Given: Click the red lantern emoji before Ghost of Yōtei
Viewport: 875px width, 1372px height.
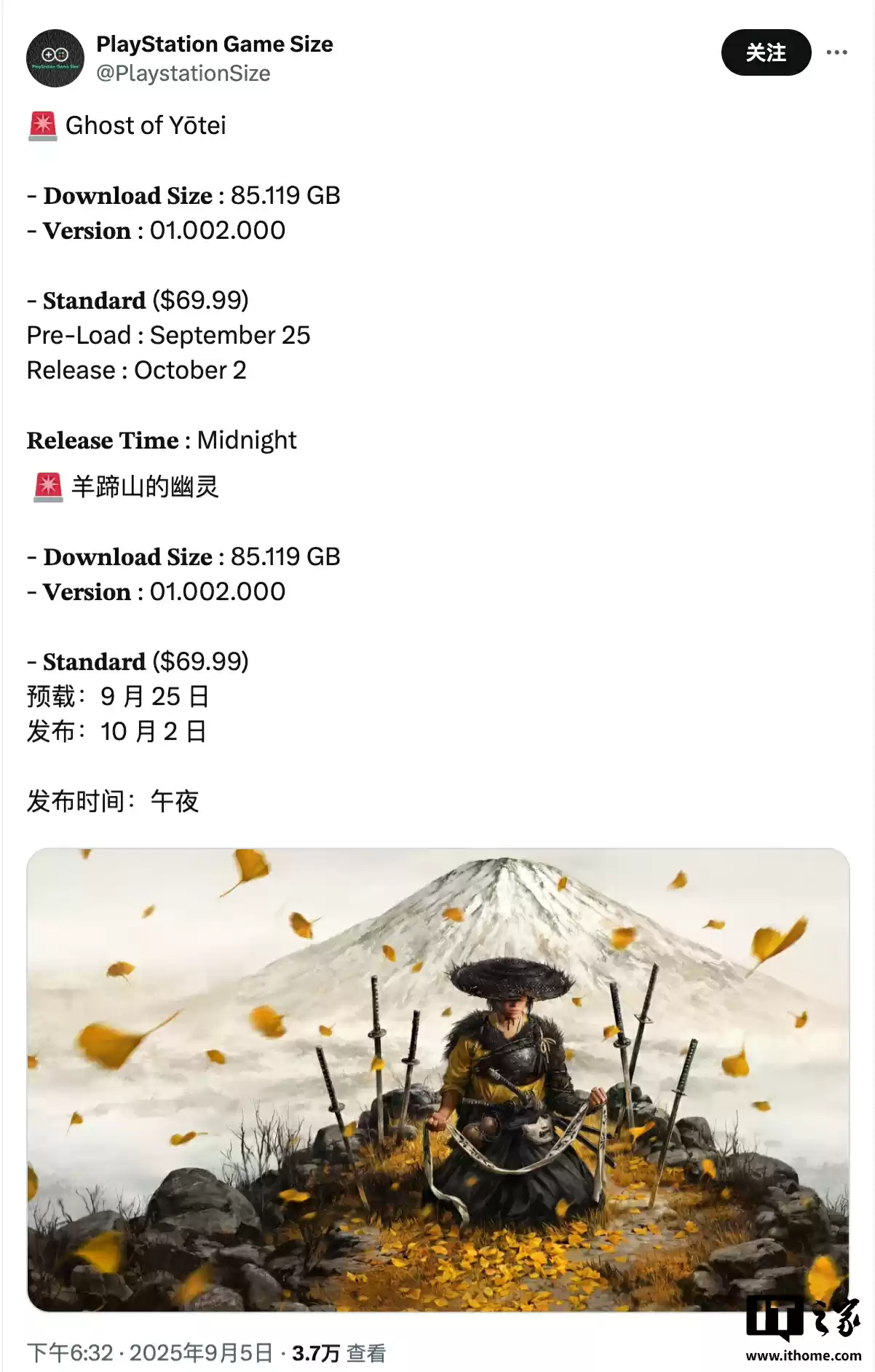Looking at the screenshot, I should pyautogui.click(x=41, y=125).
